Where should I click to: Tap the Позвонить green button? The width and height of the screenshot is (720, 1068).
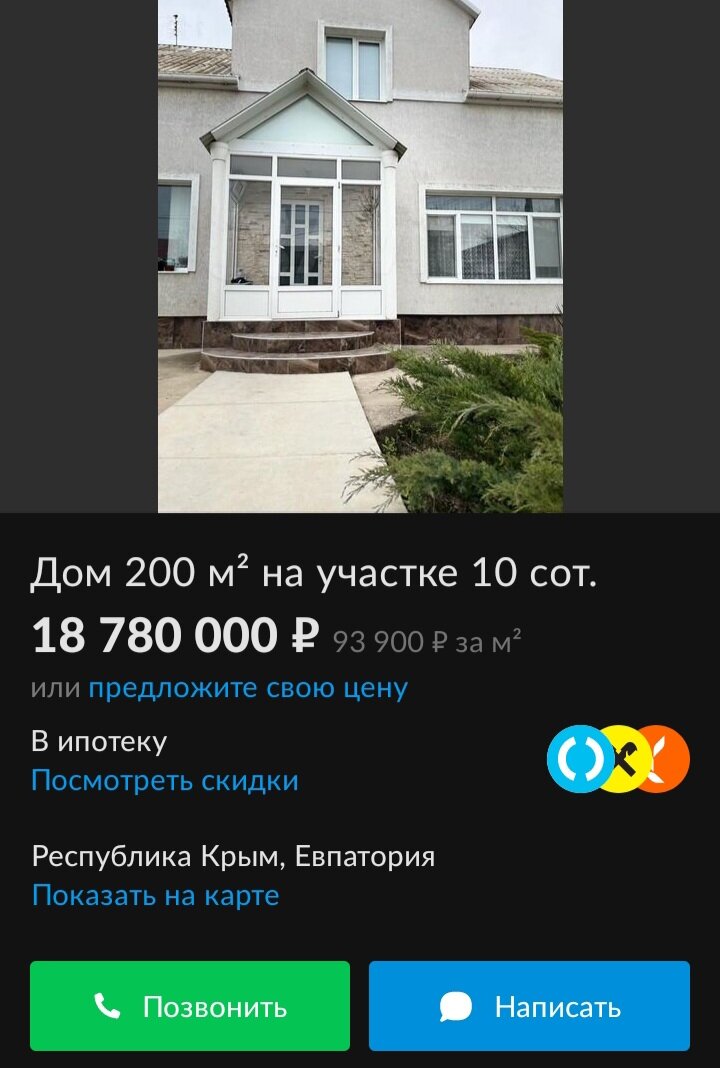pyautogui.click(x=189, y=1007)
